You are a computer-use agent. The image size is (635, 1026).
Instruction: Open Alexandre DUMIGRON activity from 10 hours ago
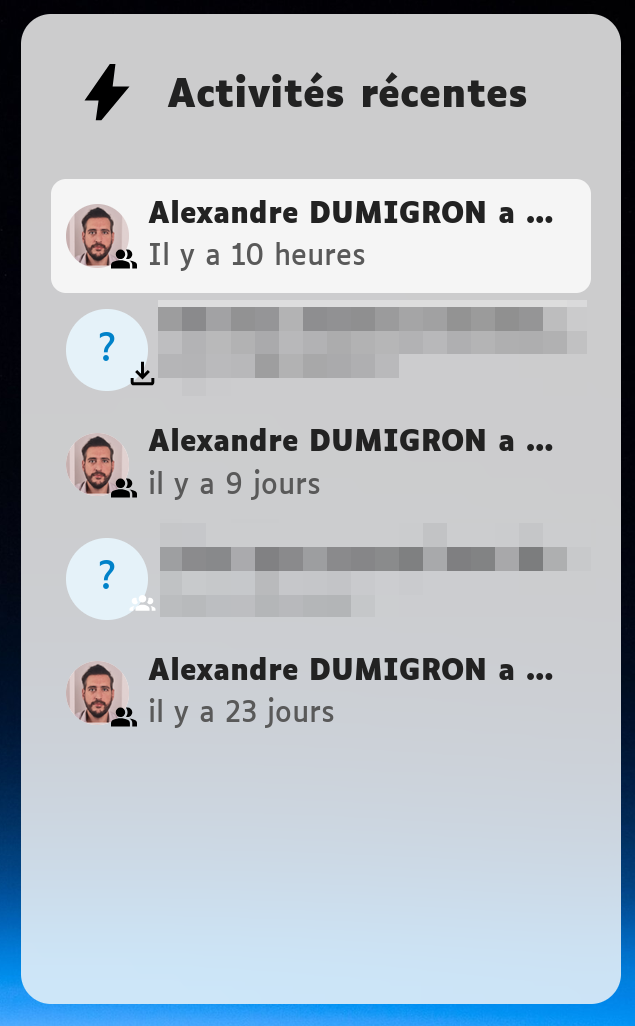point(321,236)
